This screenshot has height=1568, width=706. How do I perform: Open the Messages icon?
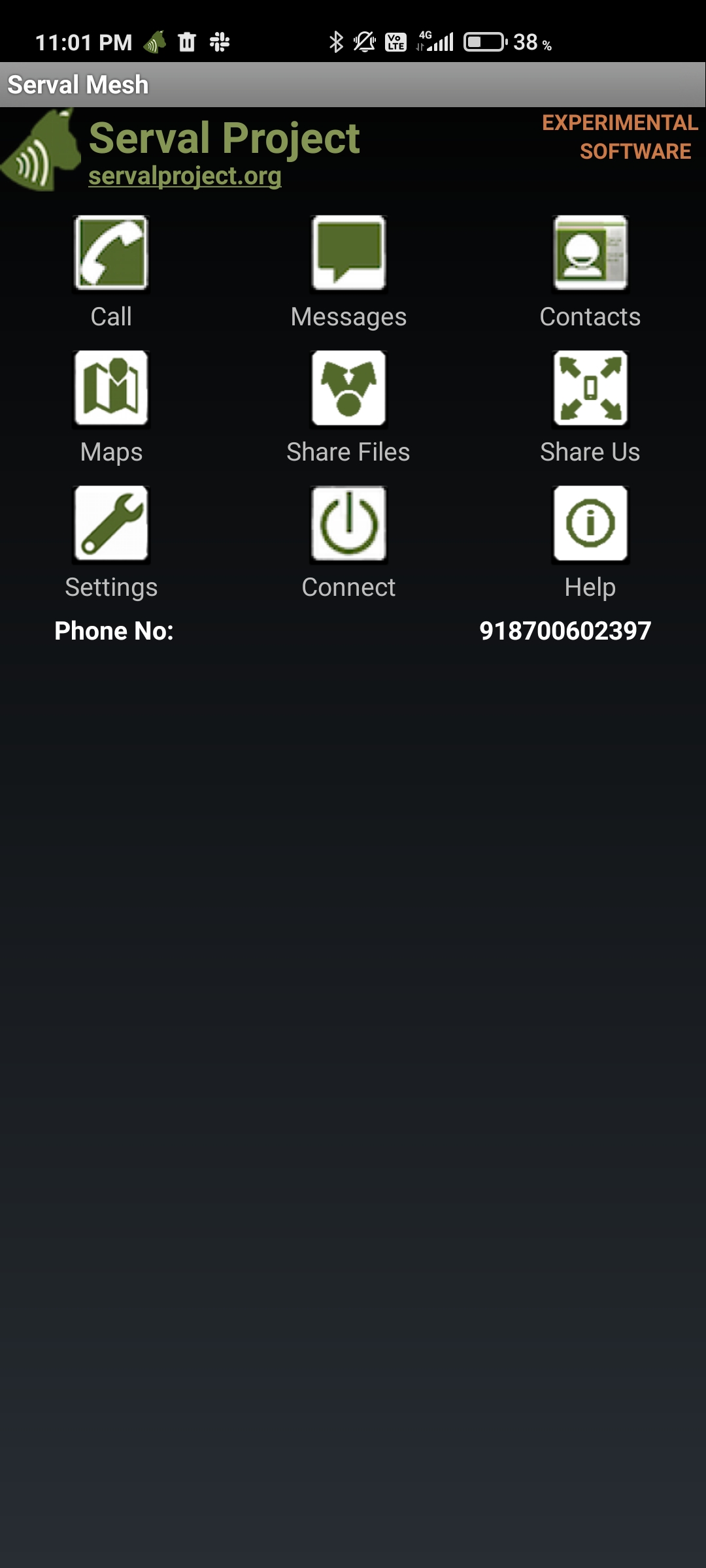pos(348,255)
